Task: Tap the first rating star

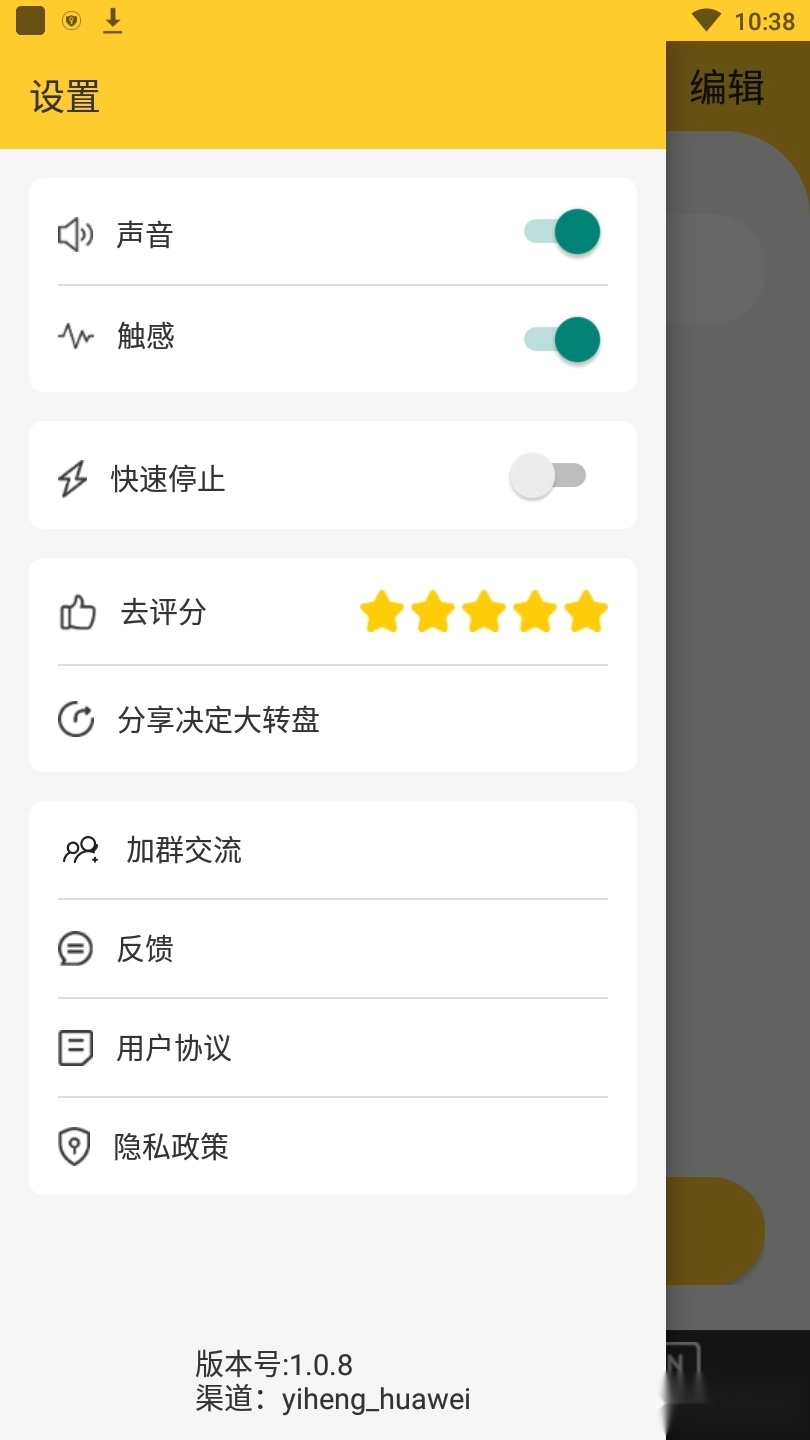Action: pos(383,613)
